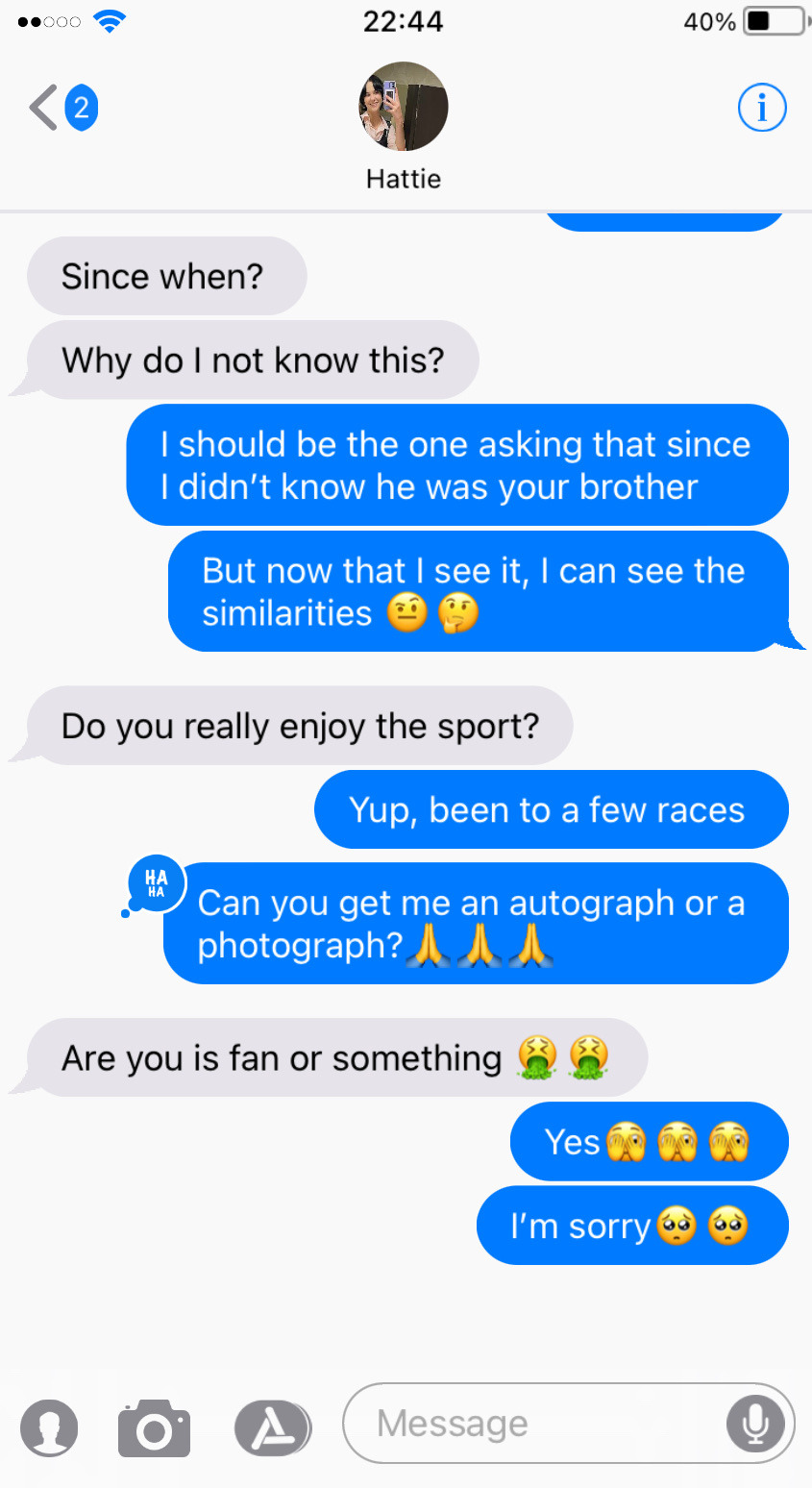812x1488 pixels.
Task: Tap the contact avatar icon beside camera
Action: pos(50,1427)
